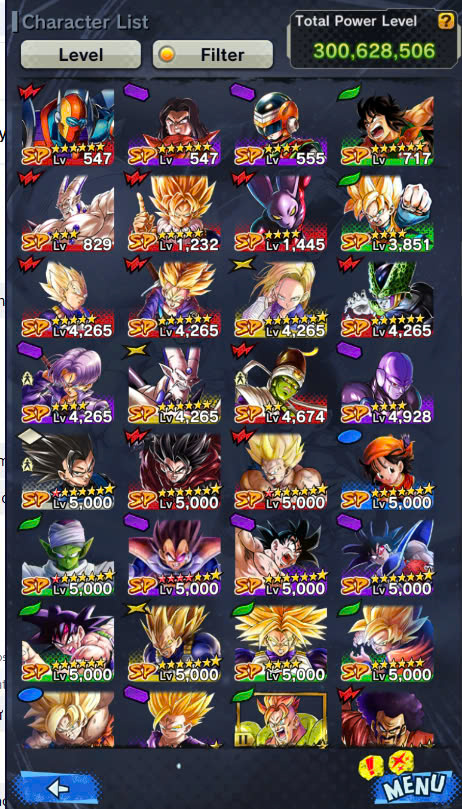Select the character with Lv 3,851
The width and height of the screenshot is (462, 809).
pyautogui.click(x=387, y=213)
